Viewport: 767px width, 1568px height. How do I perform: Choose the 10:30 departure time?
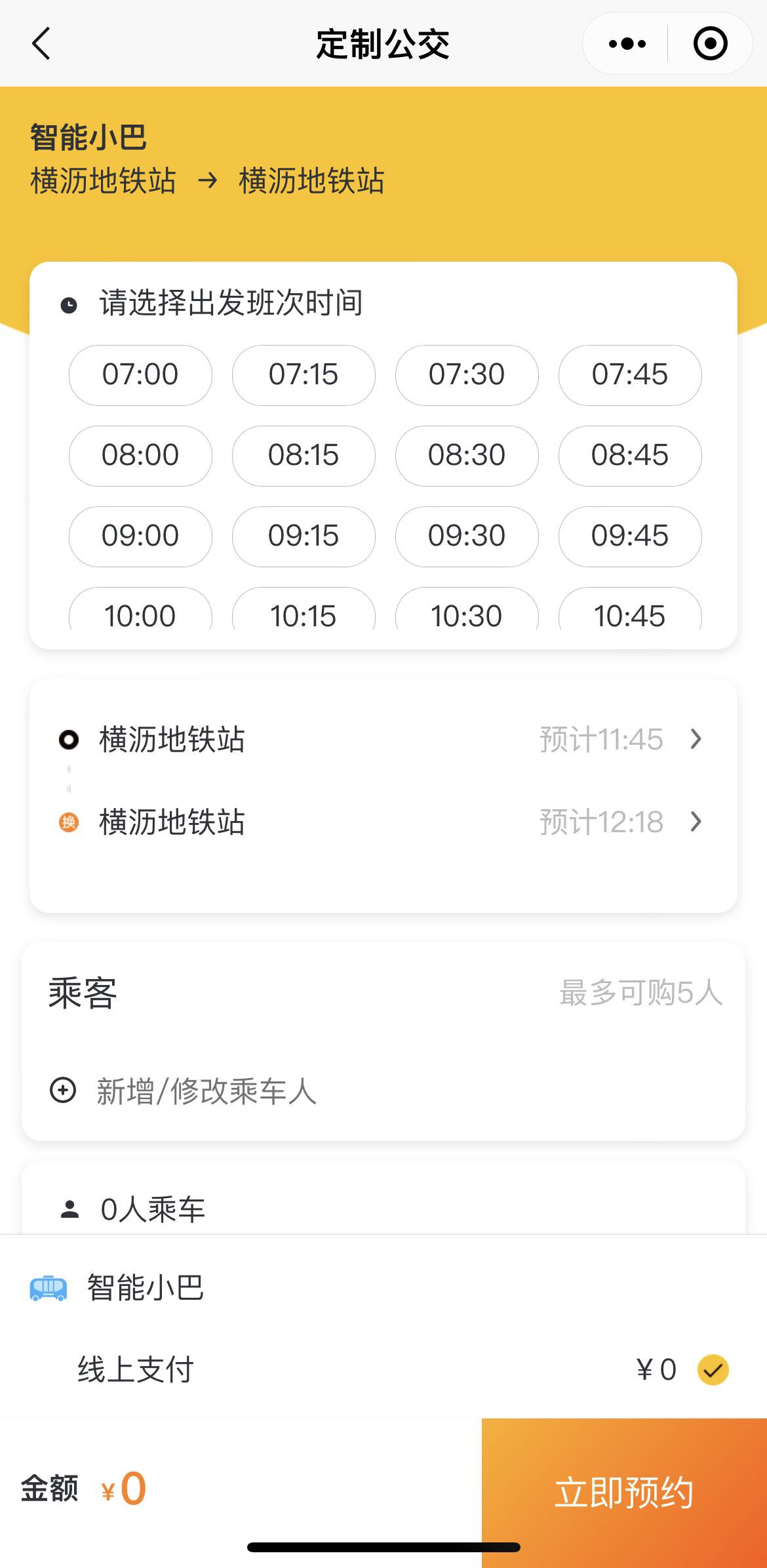(x=467, y=609)
